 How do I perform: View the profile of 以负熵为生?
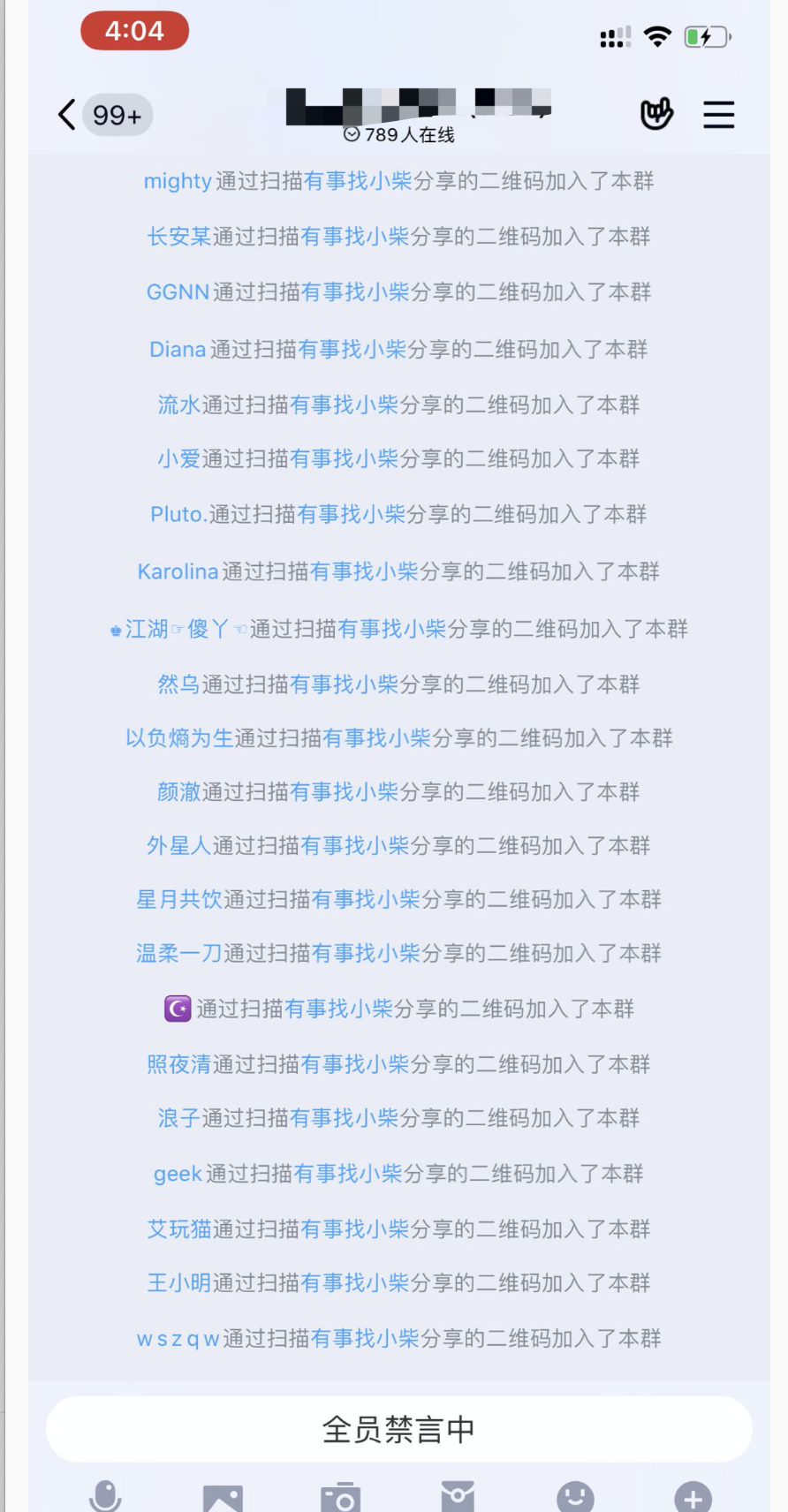[x=179, y=738]
